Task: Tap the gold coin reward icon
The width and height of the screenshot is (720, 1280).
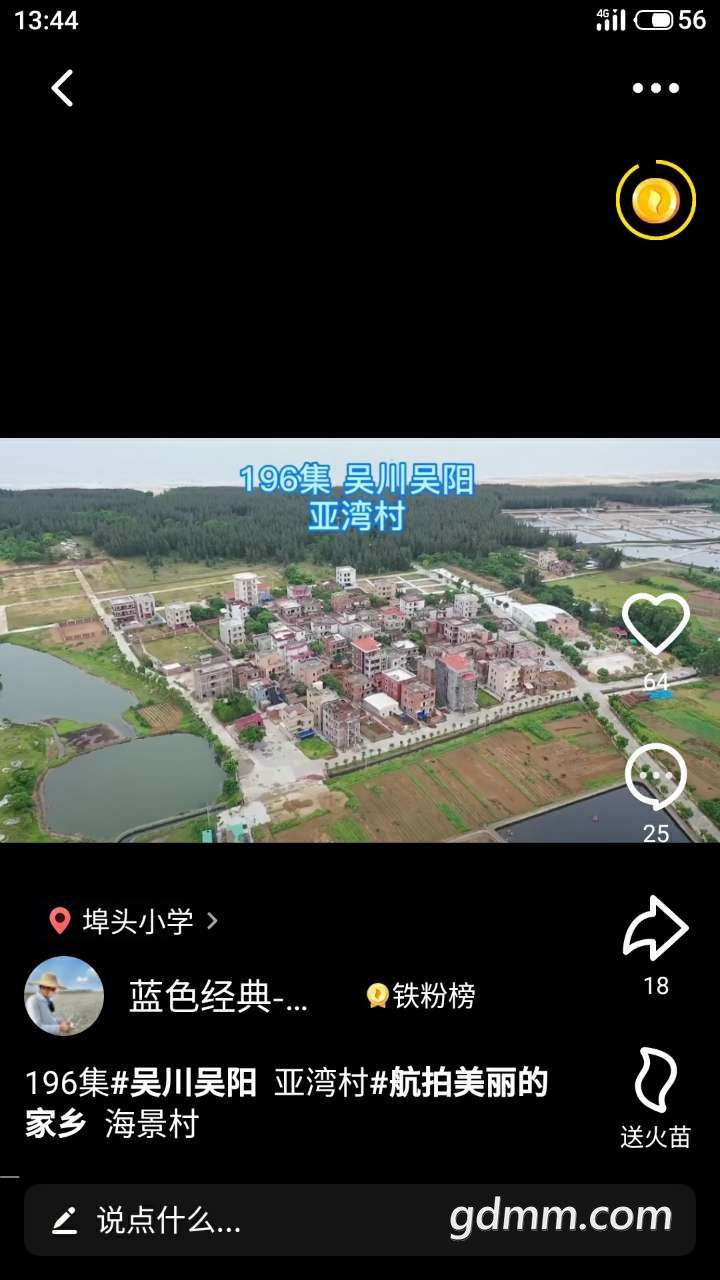Action: tap(655, 201)
